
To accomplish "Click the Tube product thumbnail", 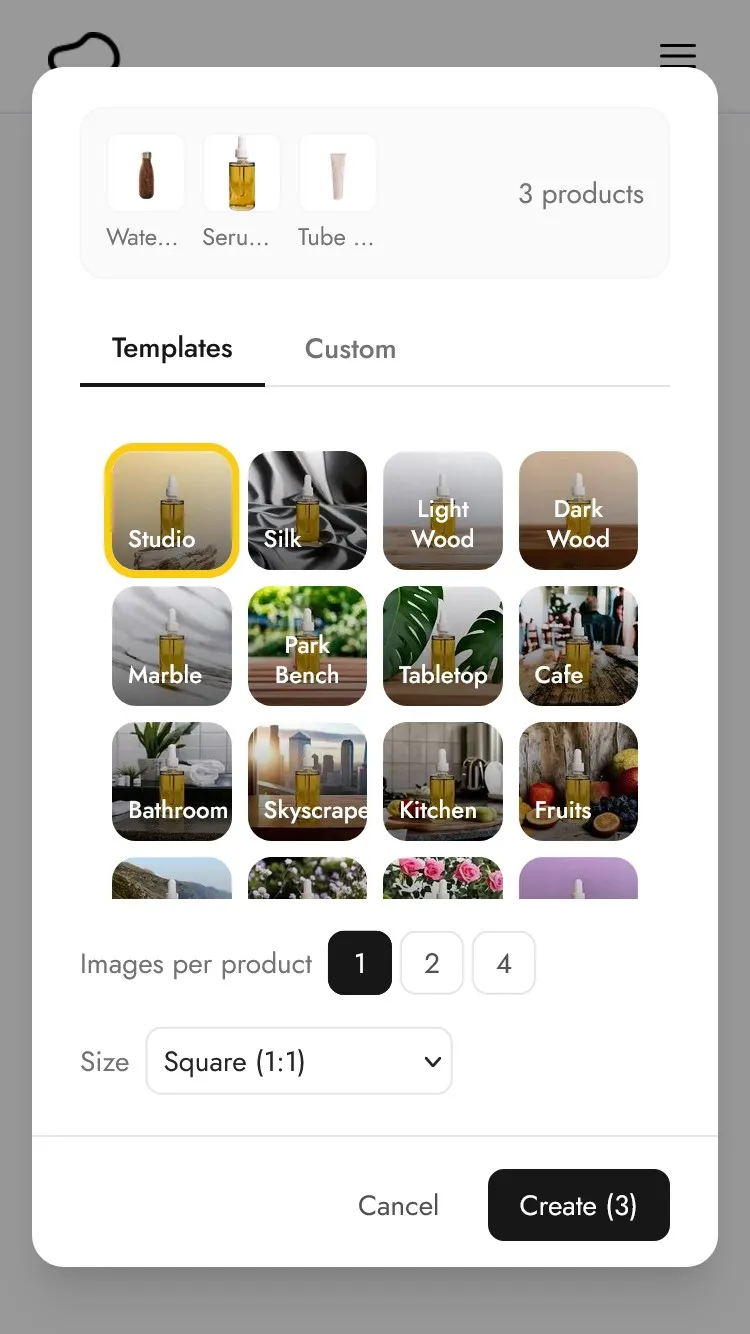I will (x=337, y=172).
